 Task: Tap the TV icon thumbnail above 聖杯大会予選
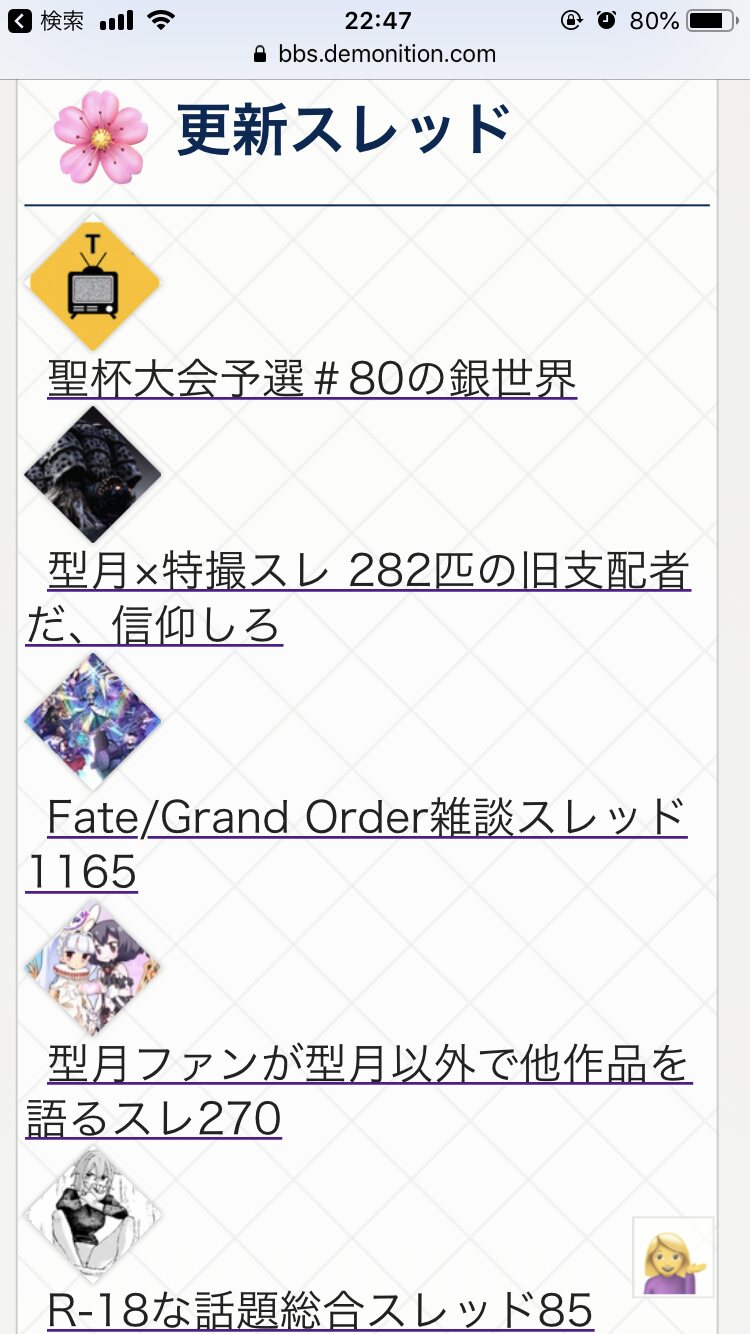click(x=95, y=285)
